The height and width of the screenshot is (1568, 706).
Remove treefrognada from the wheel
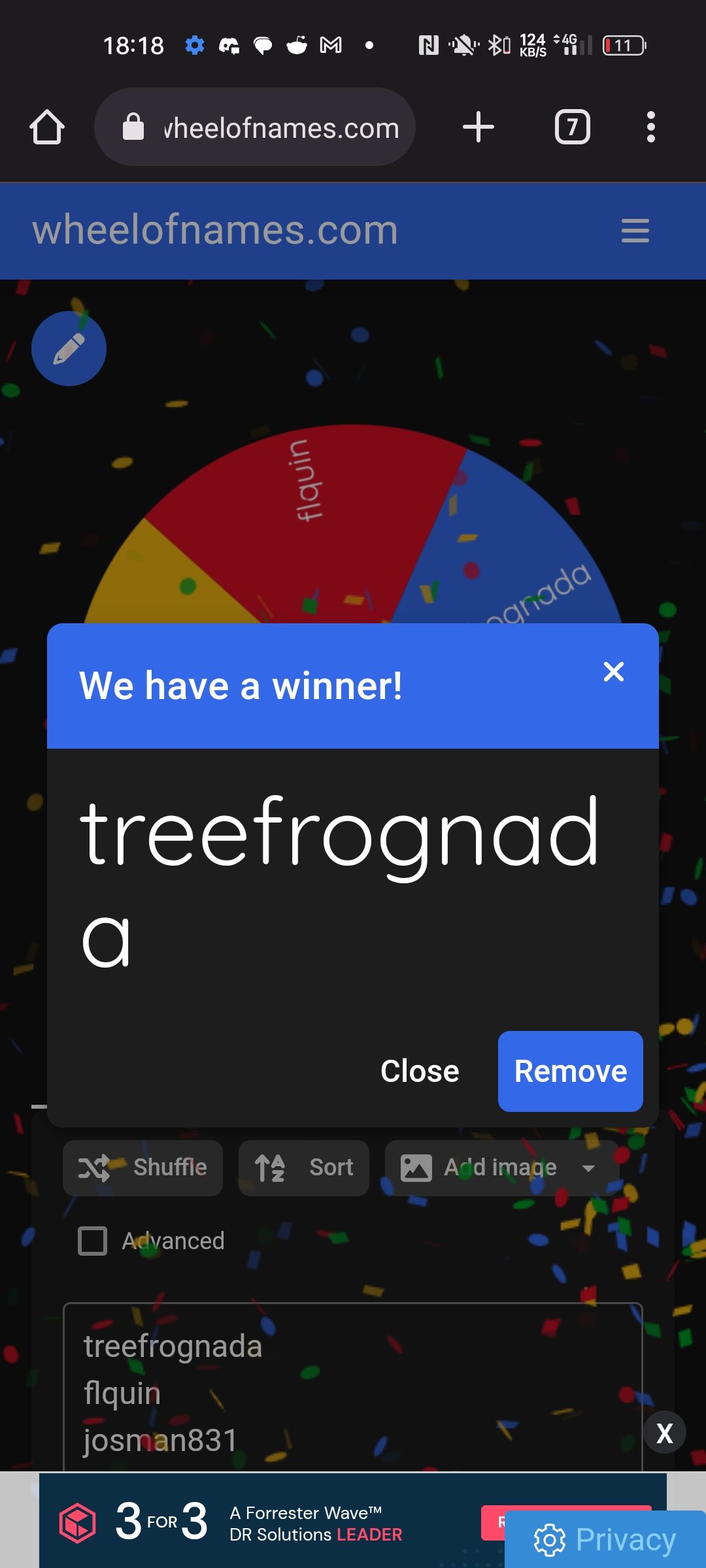pos(570,1071)
